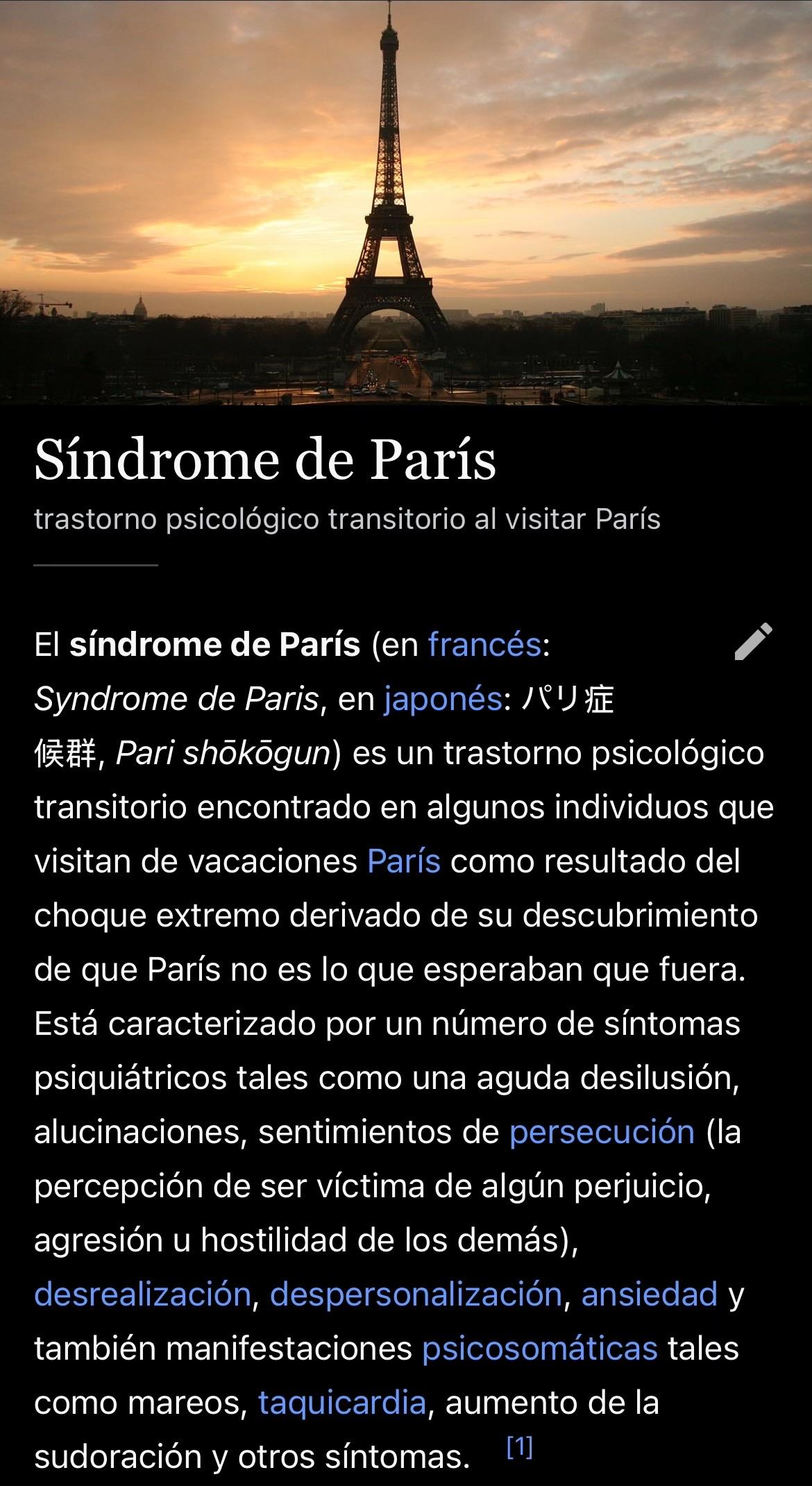Open the persecución article link
The height and width of the screenshot is (1486, 812).
[602, 1132]
